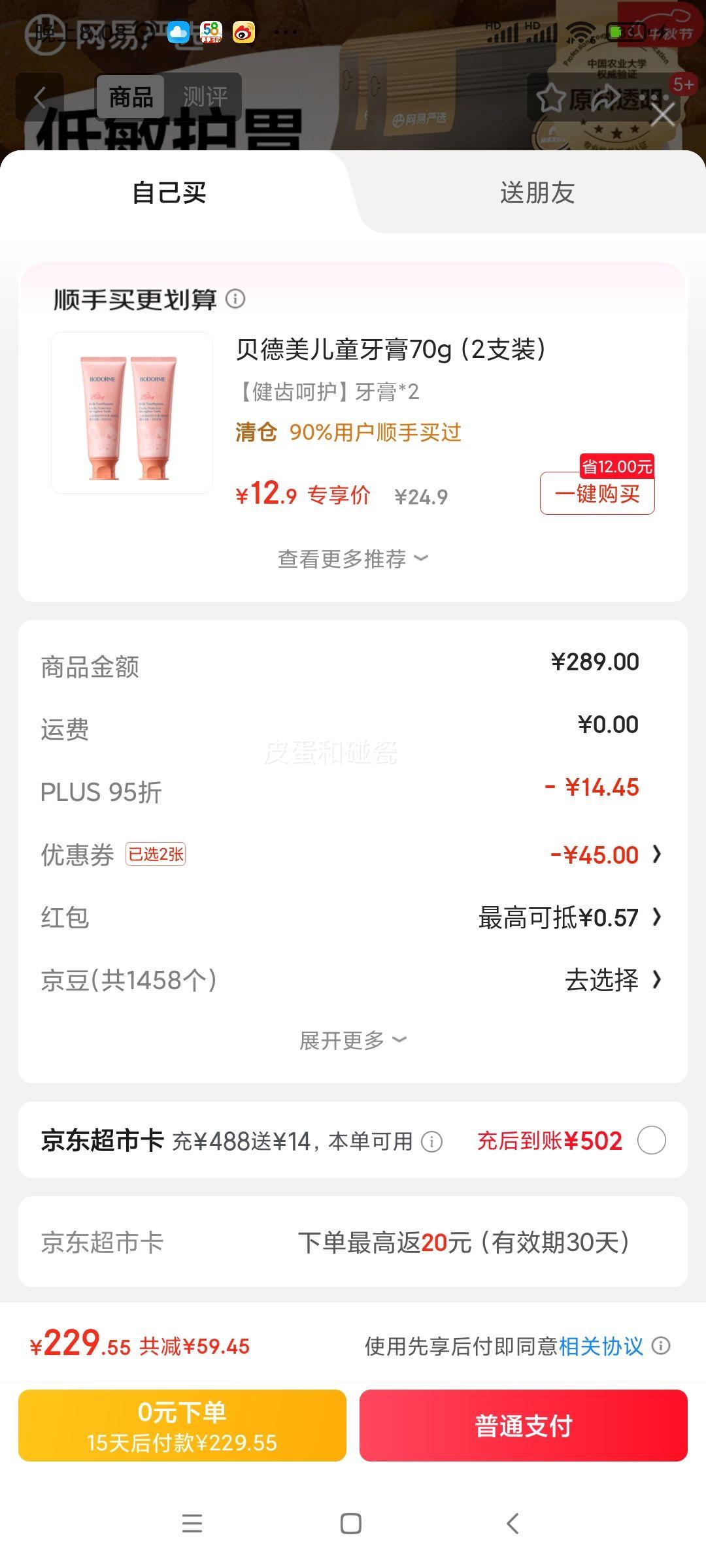706x1568 pixels.
Task: Expand 查看更多推荐
Action: coord(352,559)
